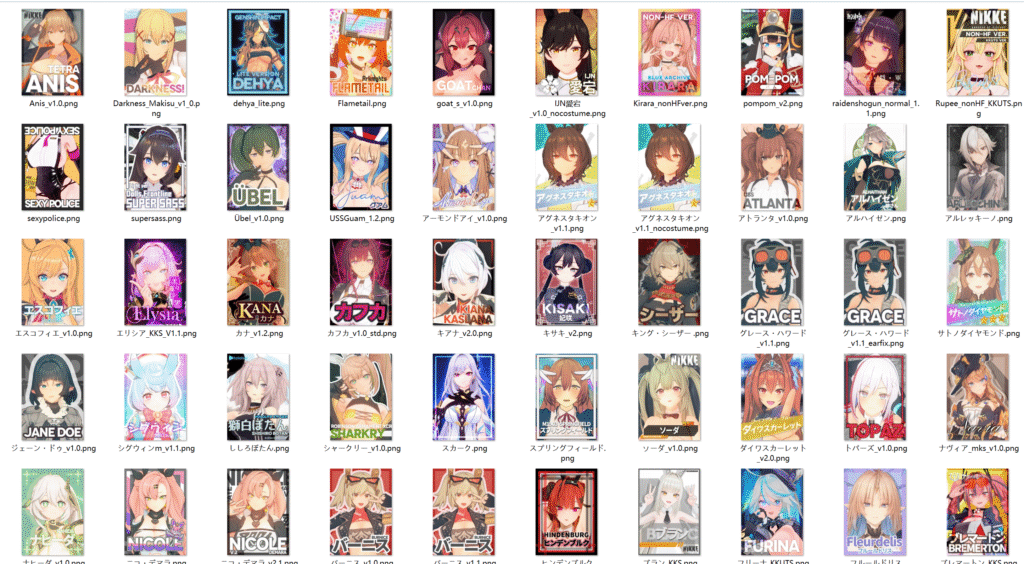Select raidenshogun_normal_1.1.png
This screenshot has width=1024, height=564.
coord(875,53)
